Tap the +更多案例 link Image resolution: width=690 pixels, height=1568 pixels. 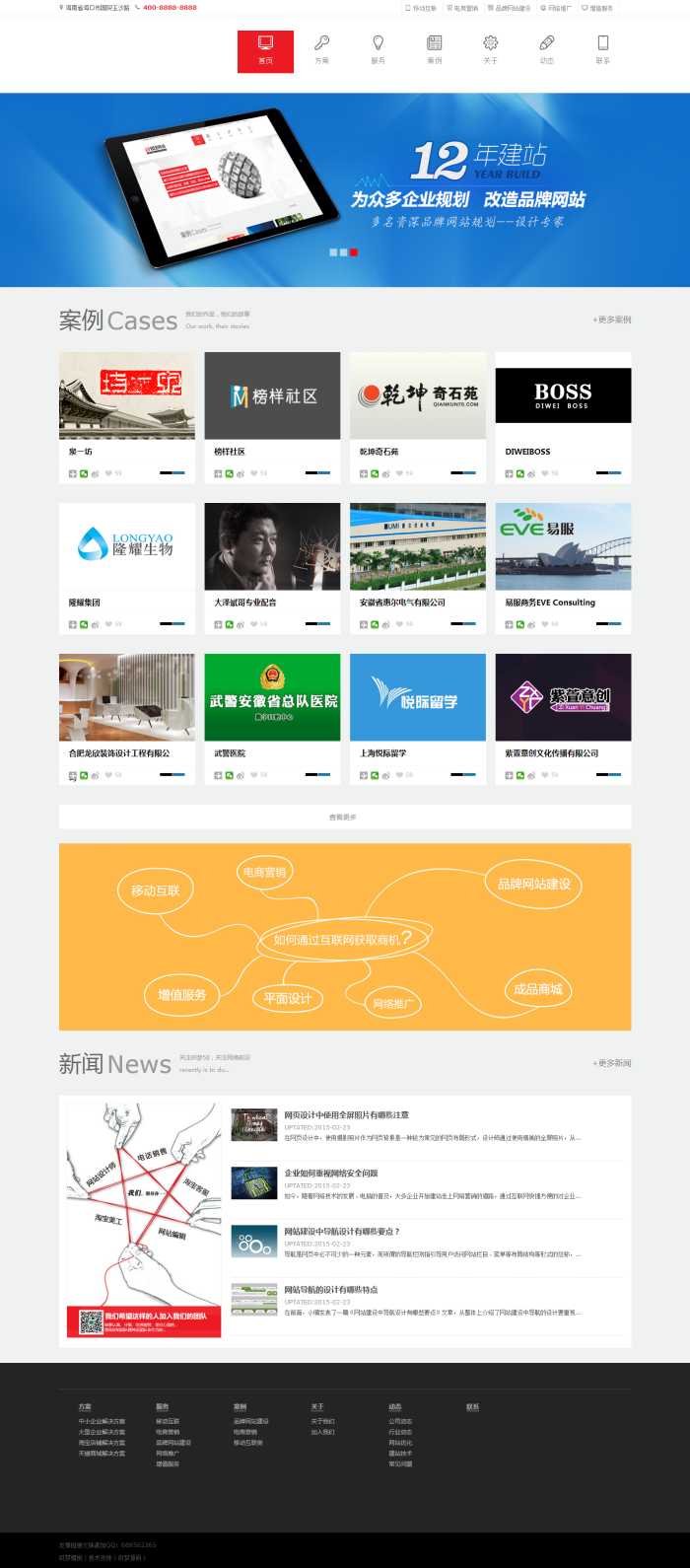[612, 320]
